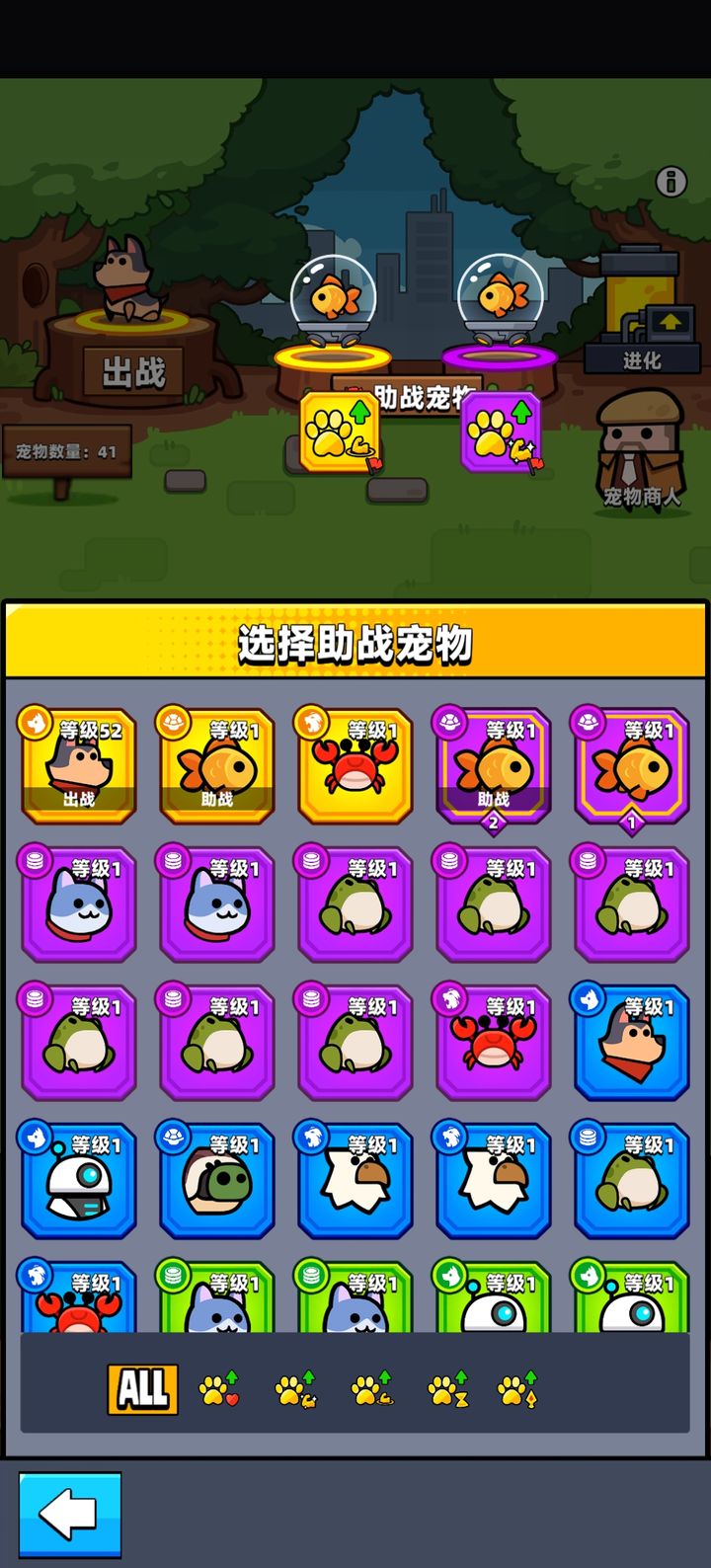Image resolution: width=711 pixels, height=1568 pixels.
Task: Select the level 52 dog pet card
Action: (79, 766)
